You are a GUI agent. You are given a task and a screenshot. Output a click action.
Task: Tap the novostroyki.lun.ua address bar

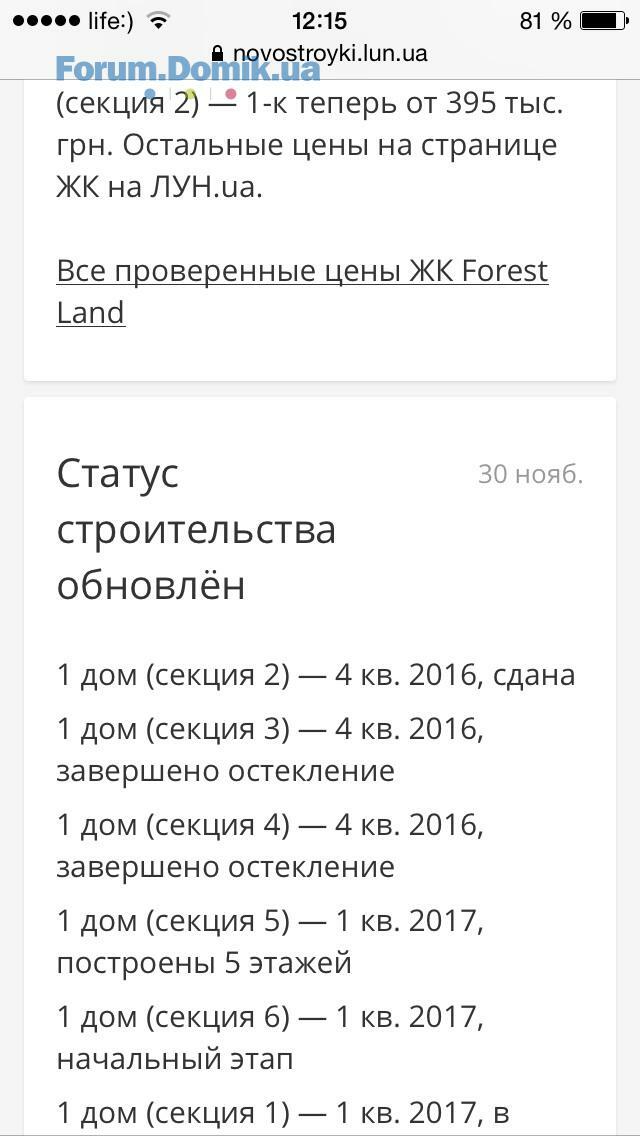coord(320,54)
